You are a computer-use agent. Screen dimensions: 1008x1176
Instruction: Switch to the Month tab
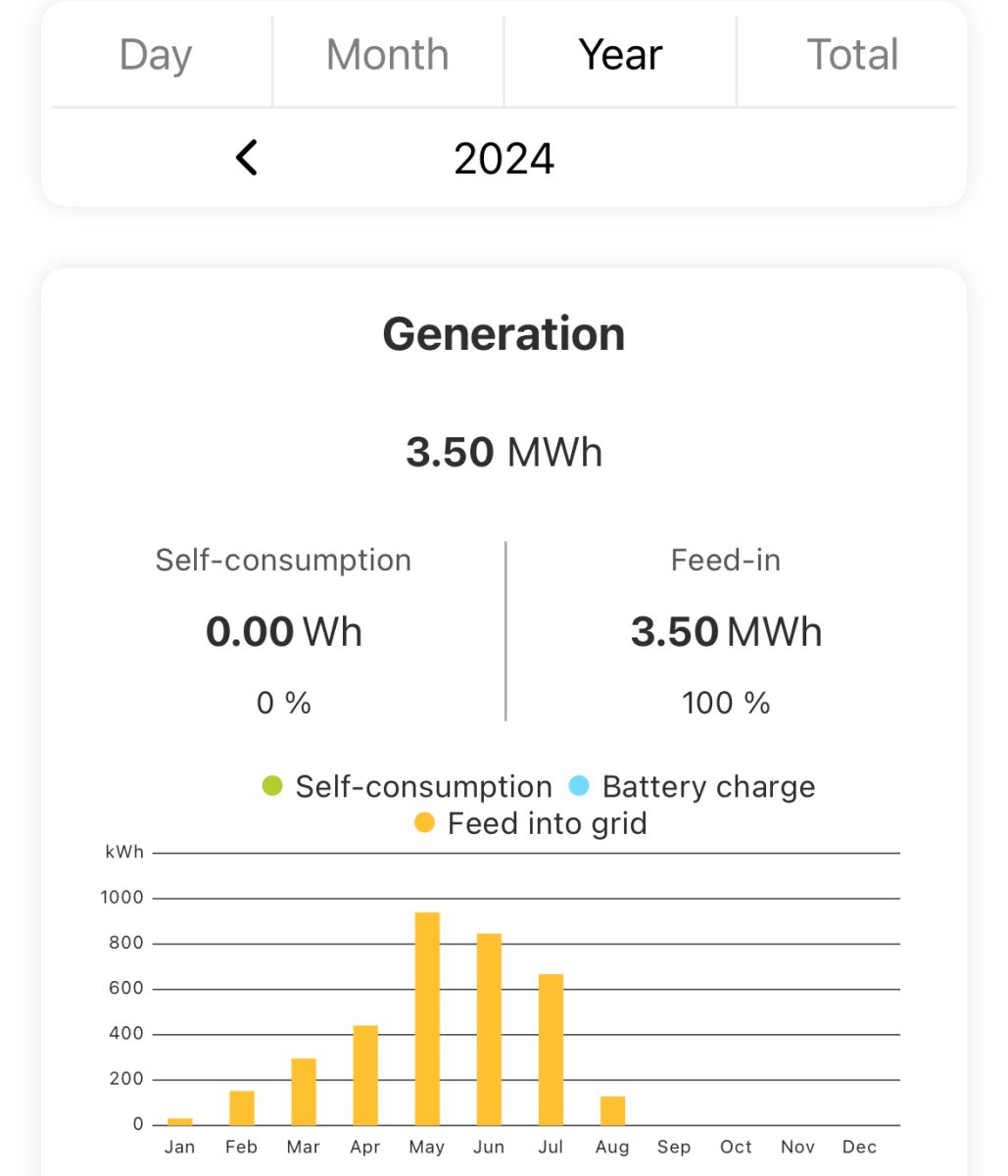point(388,55)
